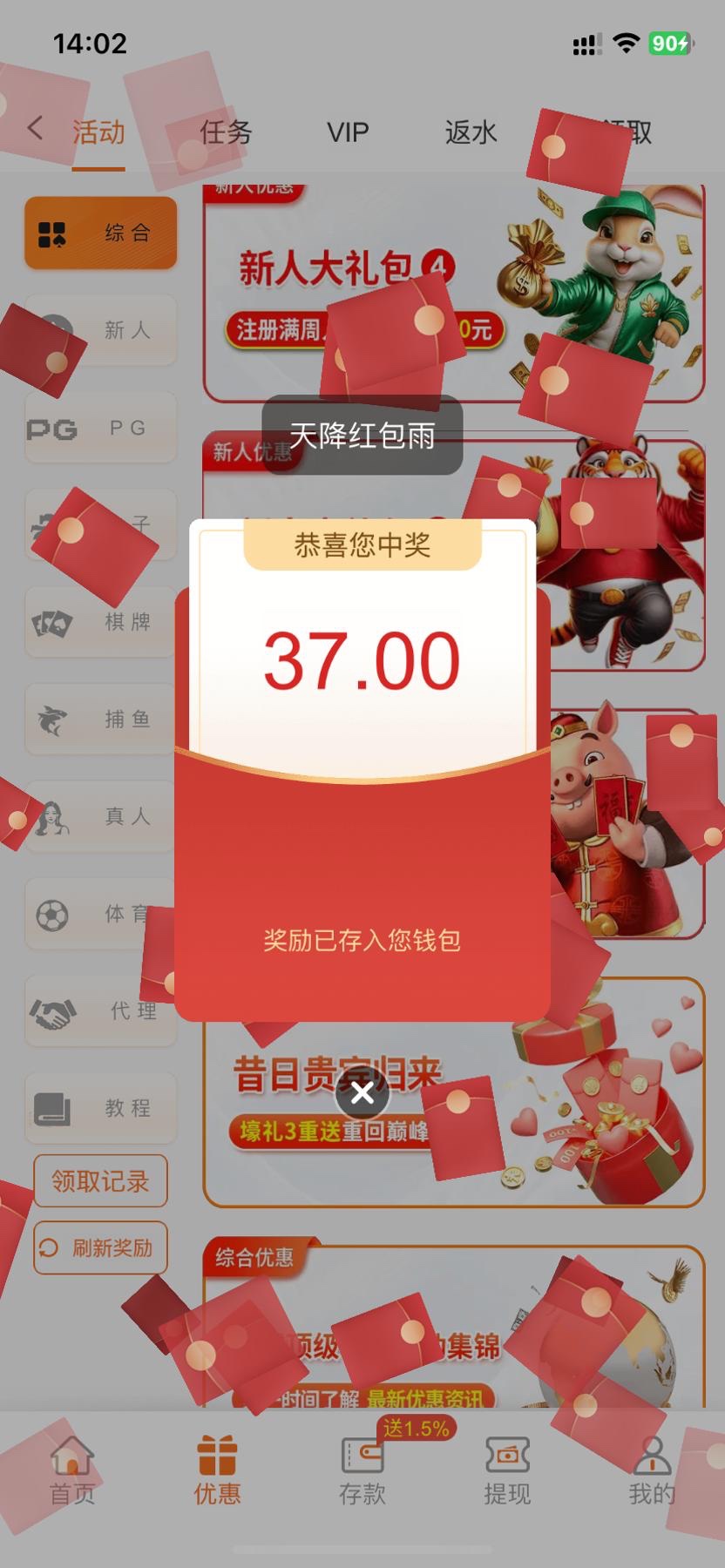725x1568 pixels.
Task: Switch to the 任务 tab
Action: (x=226, y=132)
